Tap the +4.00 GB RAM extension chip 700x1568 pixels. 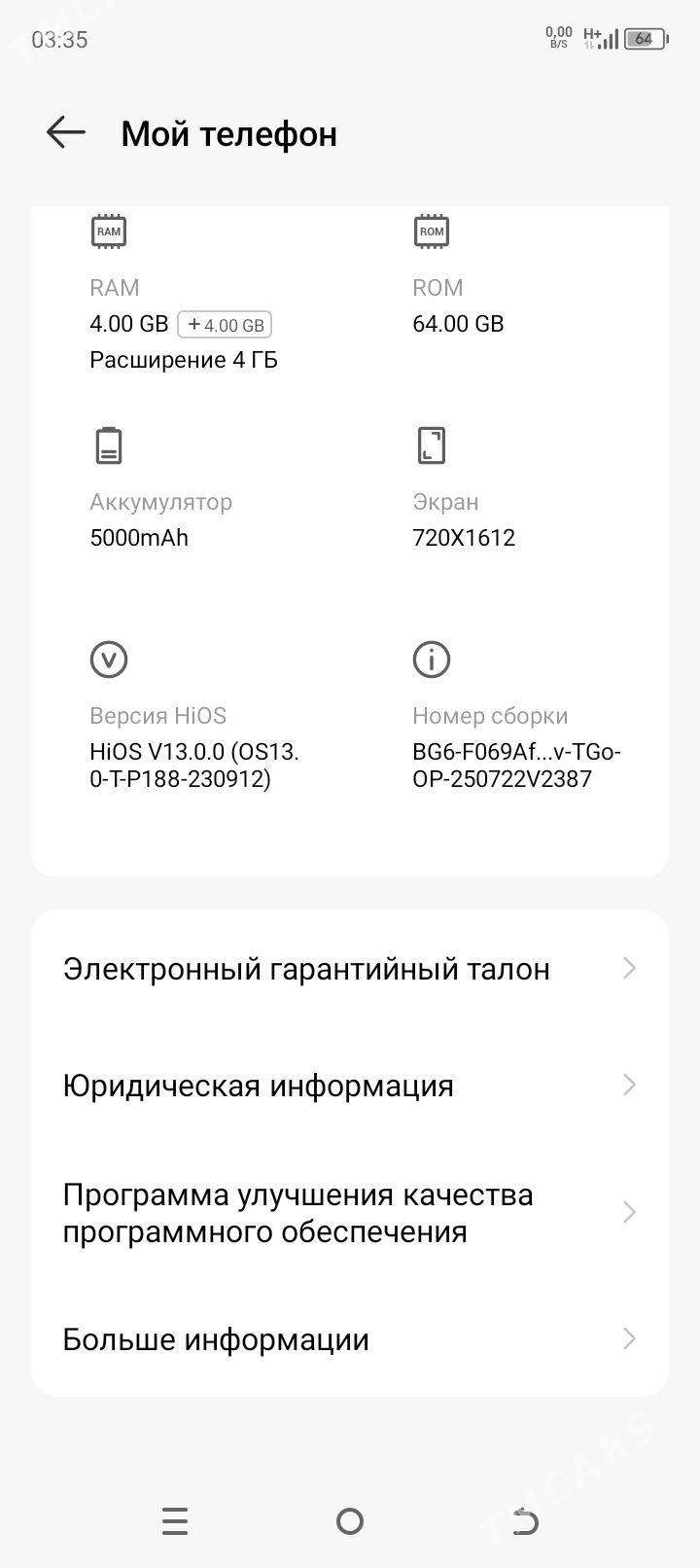[x=225, y=325]
